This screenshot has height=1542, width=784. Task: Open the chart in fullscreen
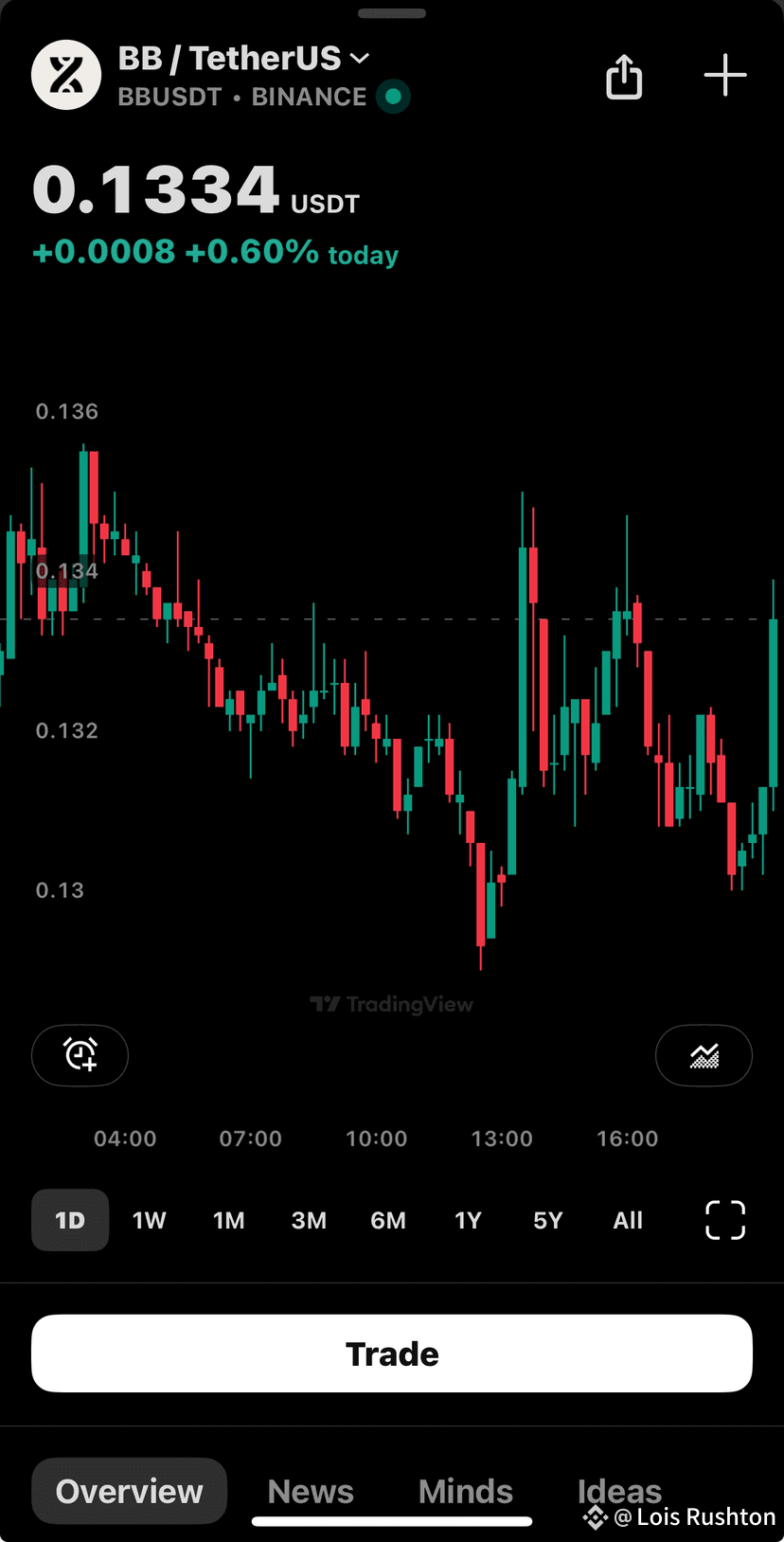(725, 1220)
